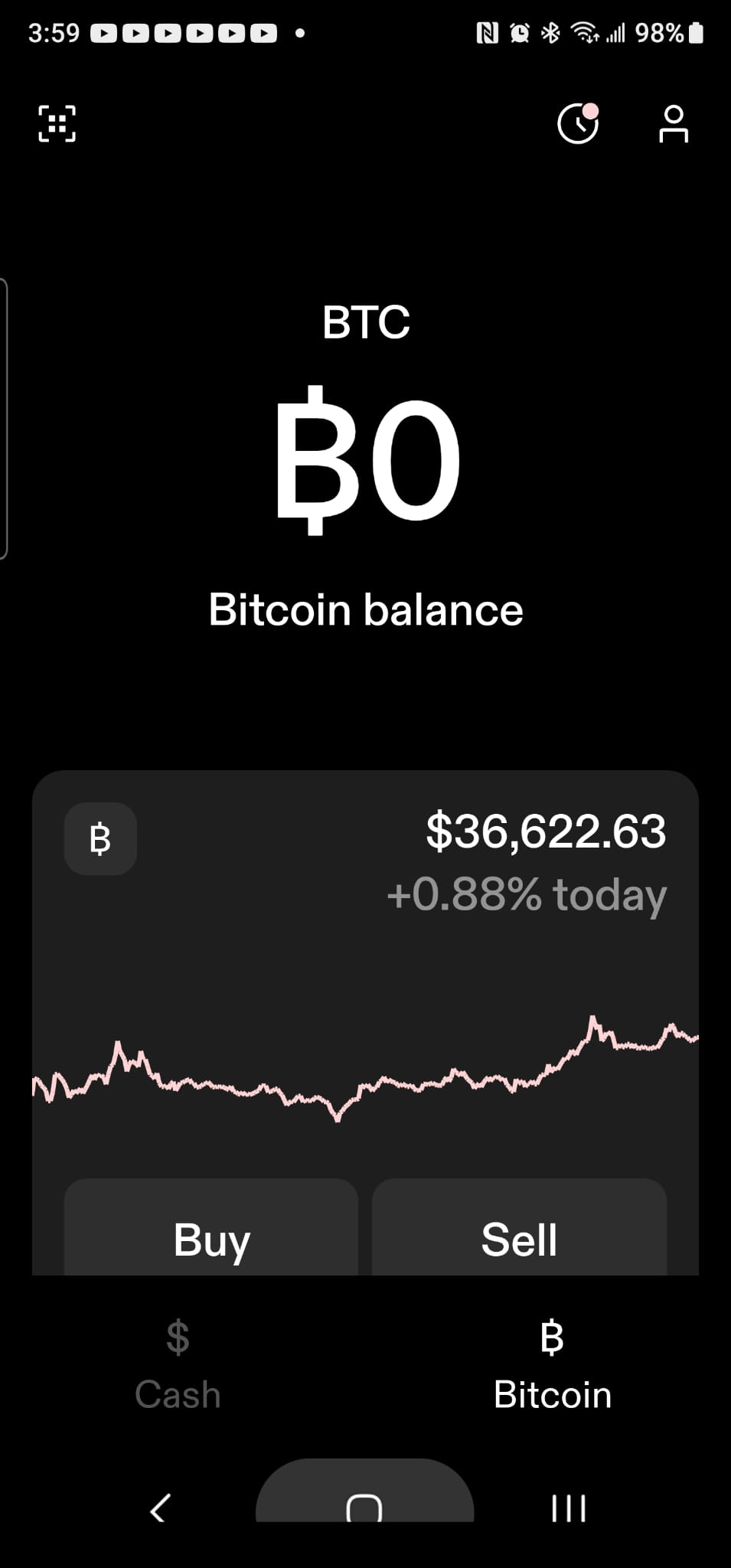Tap the +0.88% today change indicator

point(527,896)
